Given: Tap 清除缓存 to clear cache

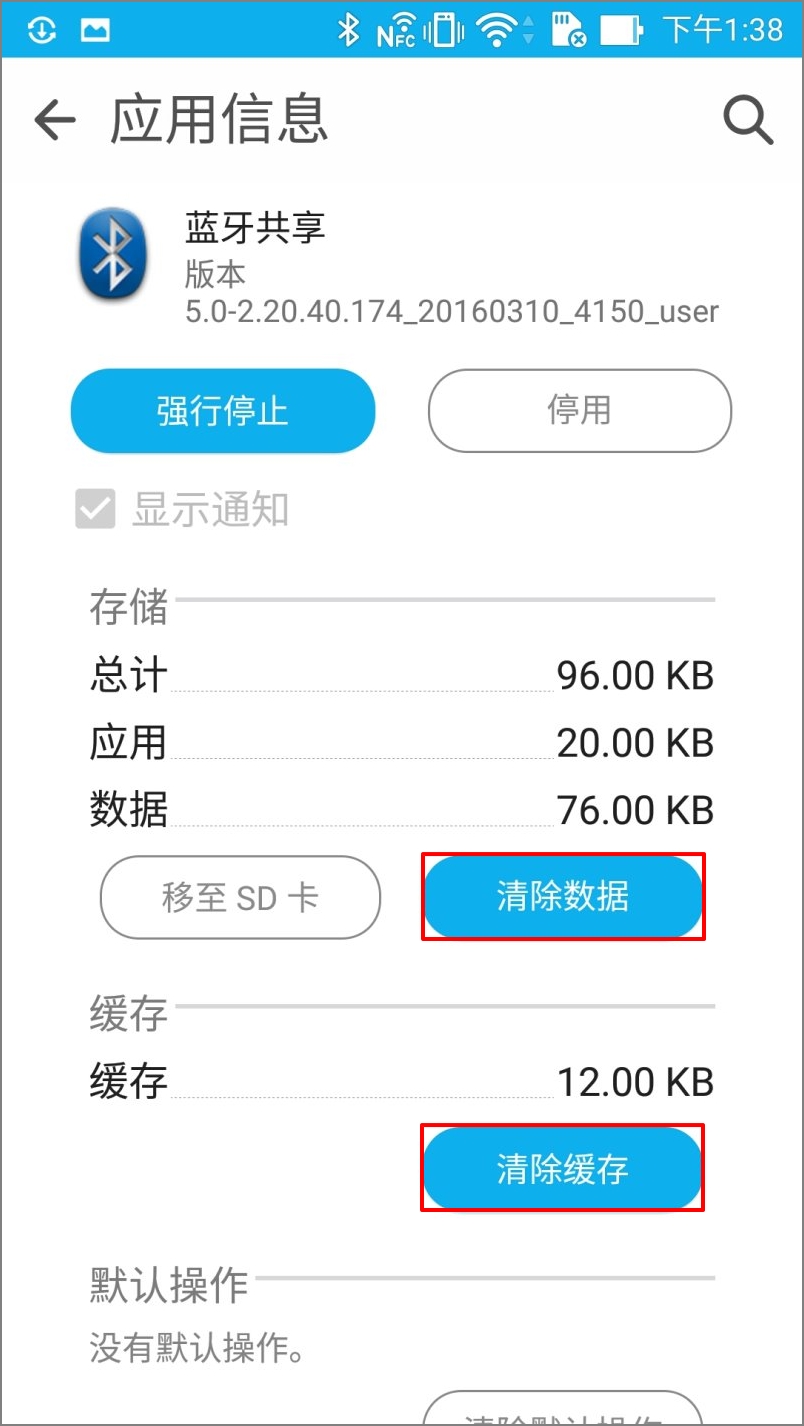Looking at the screenshot, I should pyautogui.click(x=563, y=1169).
